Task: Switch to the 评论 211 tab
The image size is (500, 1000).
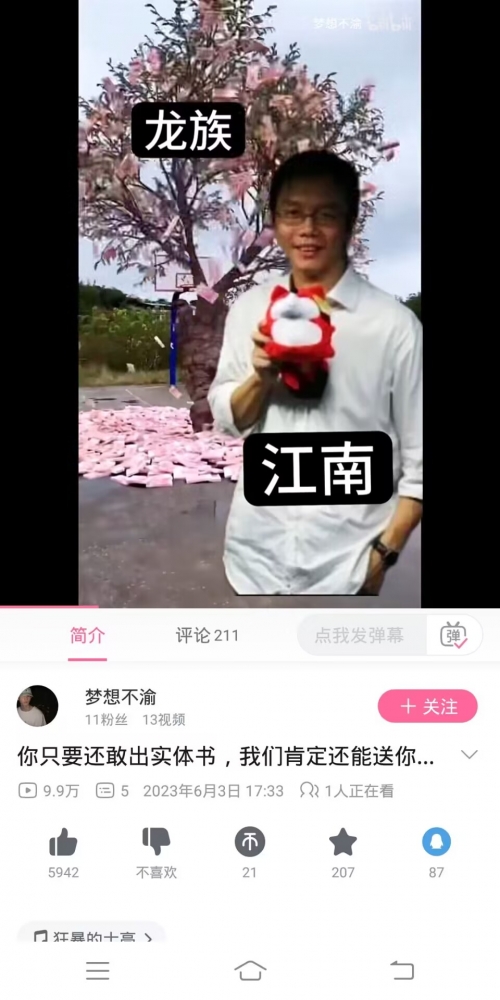Action: (207, 635)
